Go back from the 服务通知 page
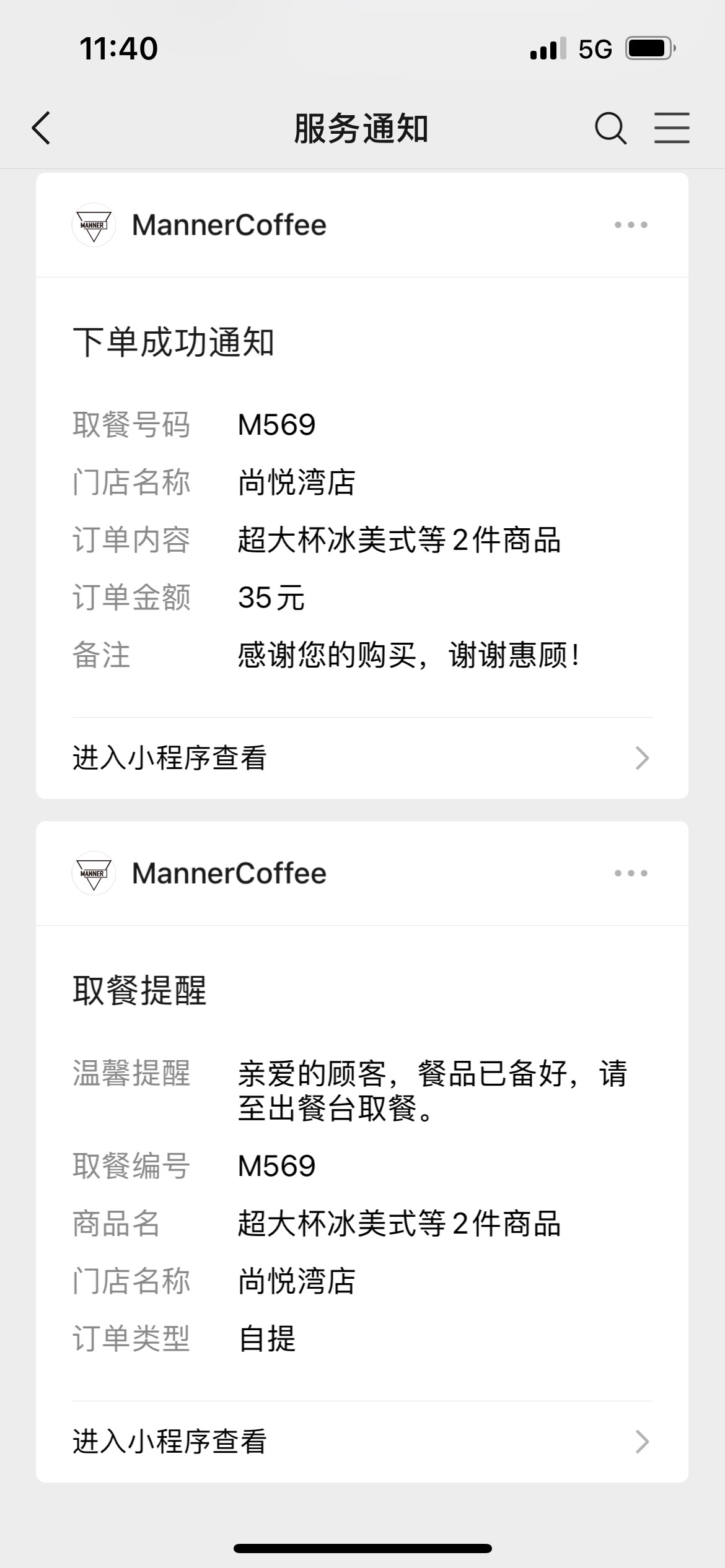This screenshot has width=725, height=1568. tap(42, 129)
